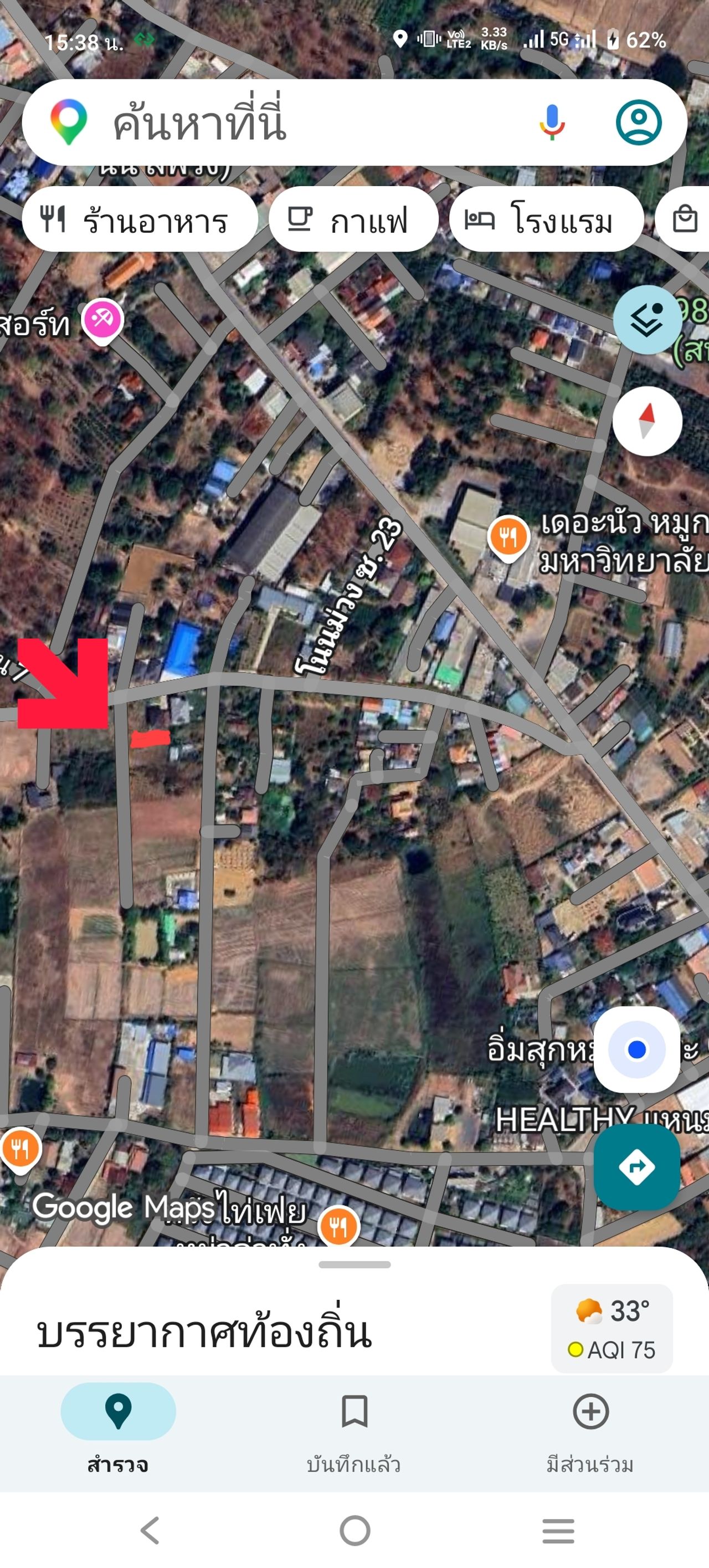Open the 33° AQI 75 weather card
The image size is (709, 1568).
click(x=612, y=1329)
